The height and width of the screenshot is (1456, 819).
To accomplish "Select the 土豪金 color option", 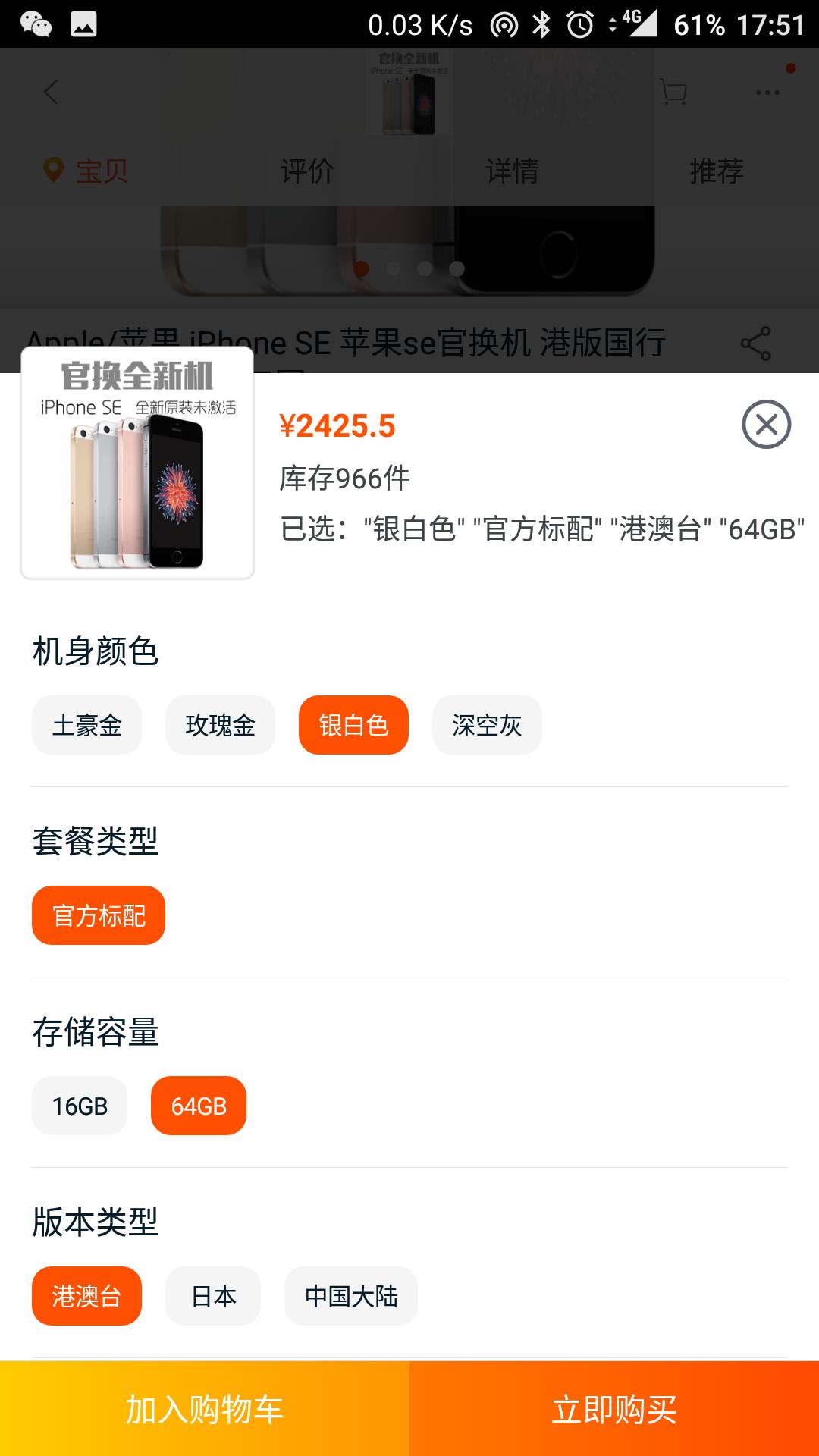I will 86,725.
